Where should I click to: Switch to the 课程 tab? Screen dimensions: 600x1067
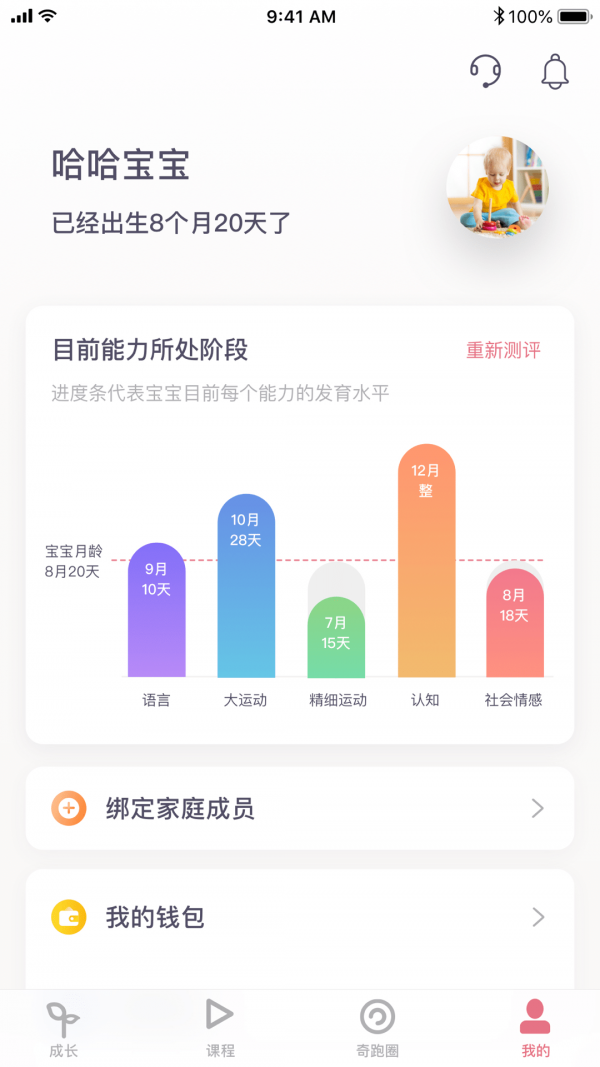(220, 1028)
